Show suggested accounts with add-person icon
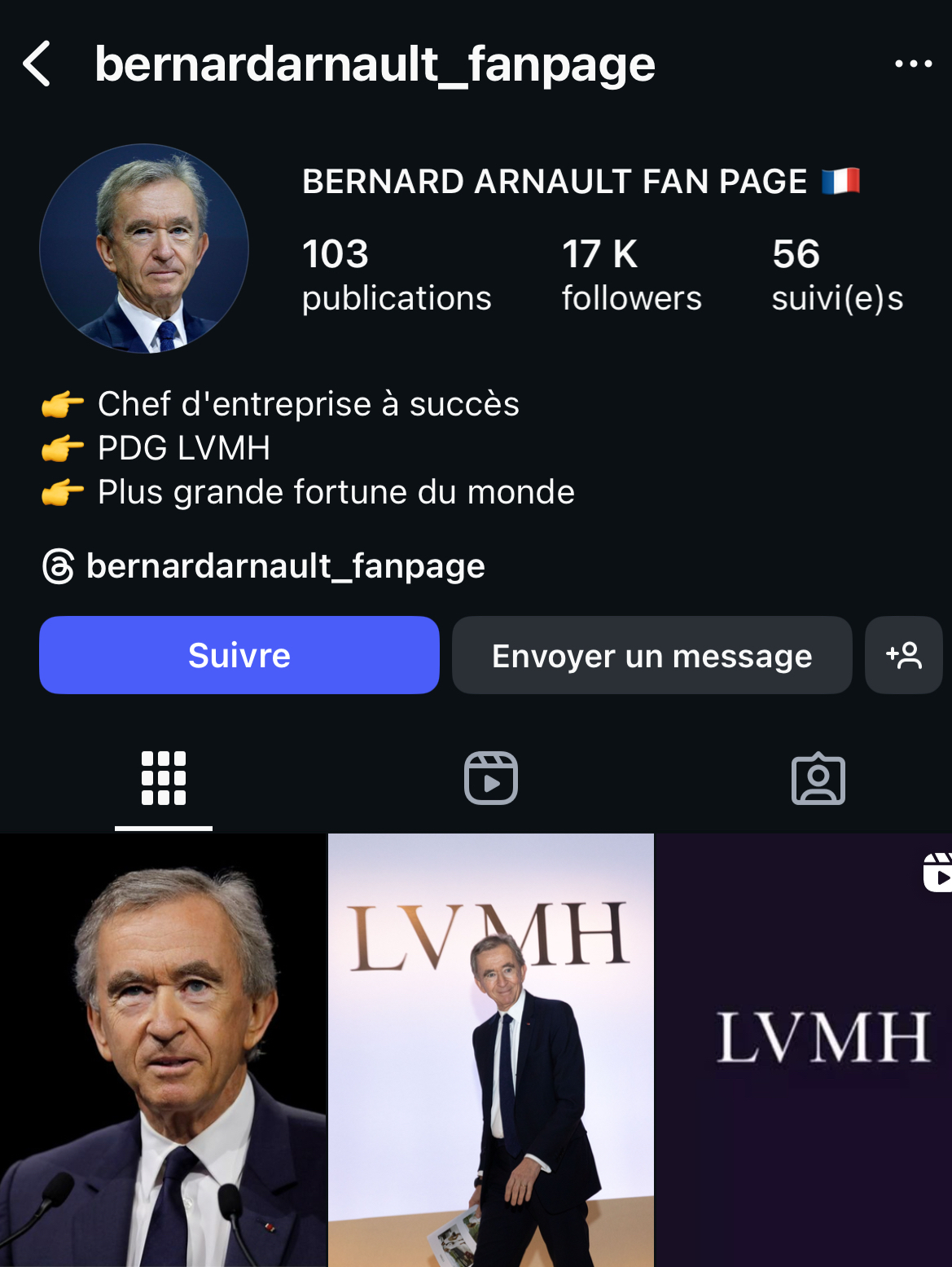 pyautogui.click(x=903, y=655)
